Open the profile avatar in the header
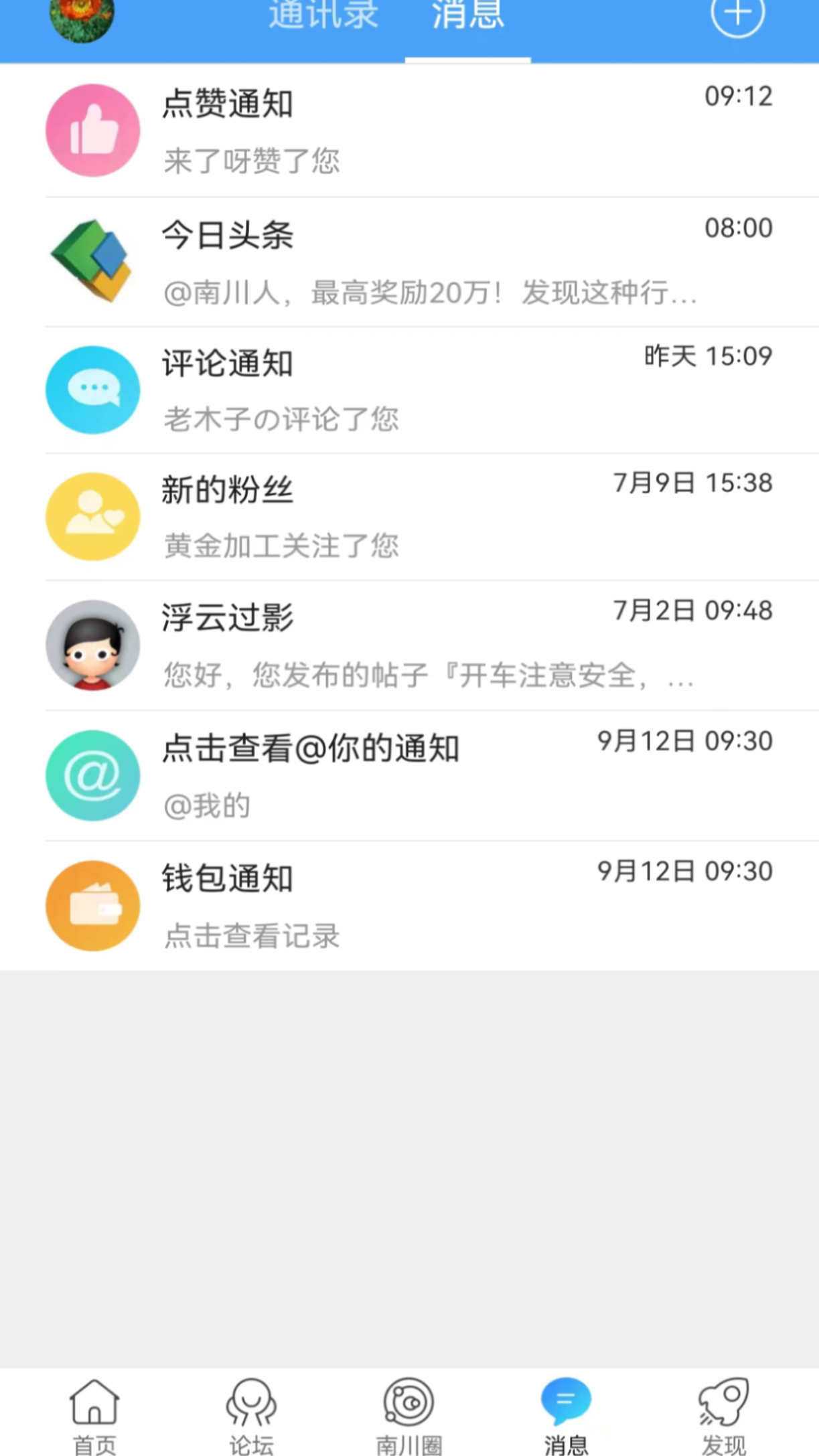Viewport: 819px width, 1456px height. click(82, 17)
